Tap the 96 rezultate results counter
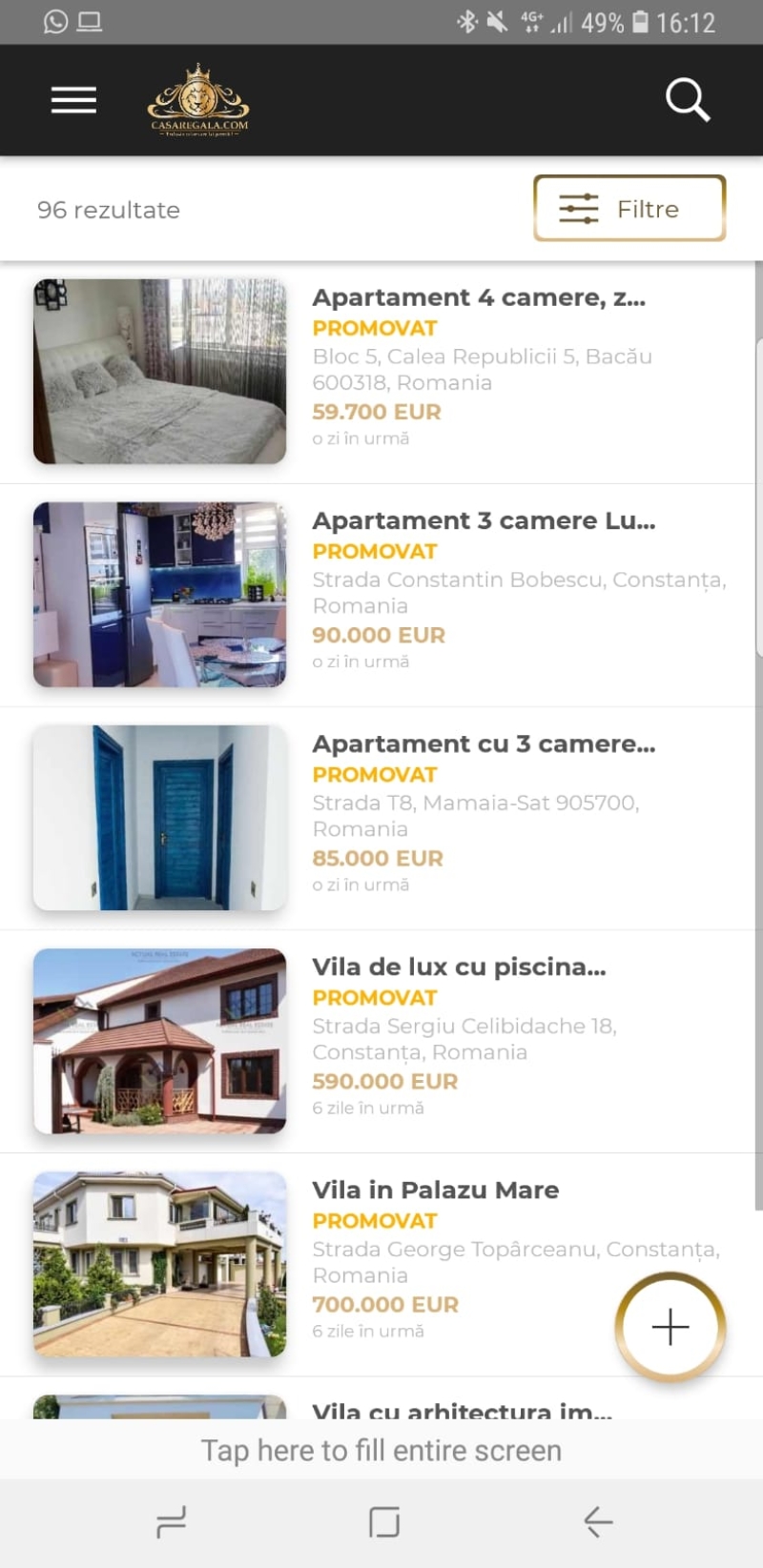763x1568 pixels. [108, 210]
